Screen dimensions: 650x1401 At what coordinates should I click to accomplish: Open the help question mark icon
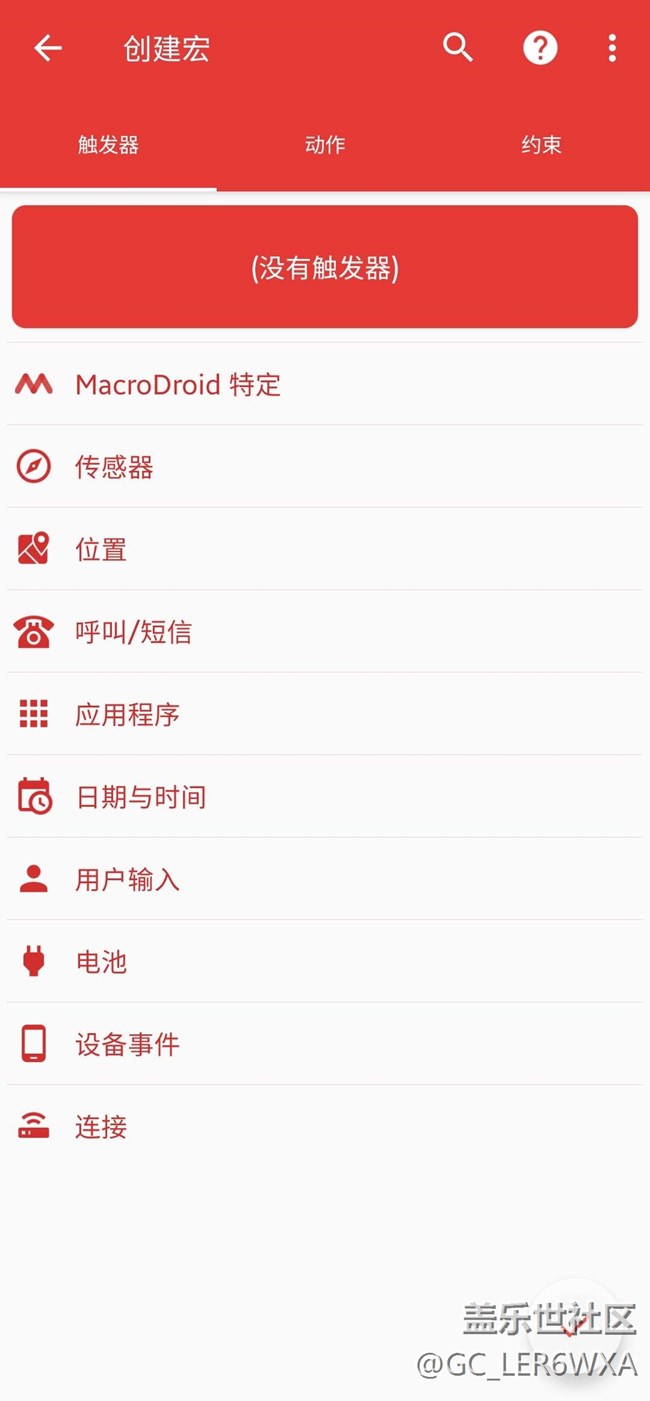tap(540, 48)
